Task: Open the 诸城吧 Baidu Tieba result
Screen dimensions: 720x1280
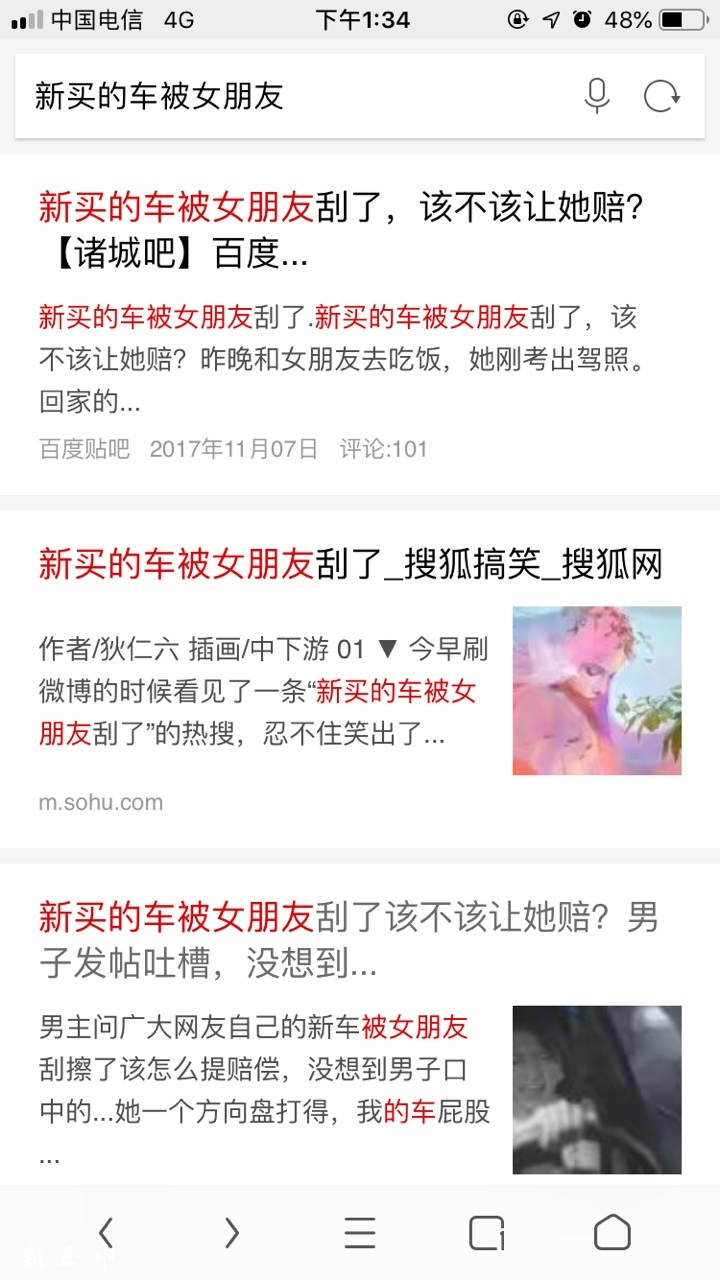Action: 340,231
